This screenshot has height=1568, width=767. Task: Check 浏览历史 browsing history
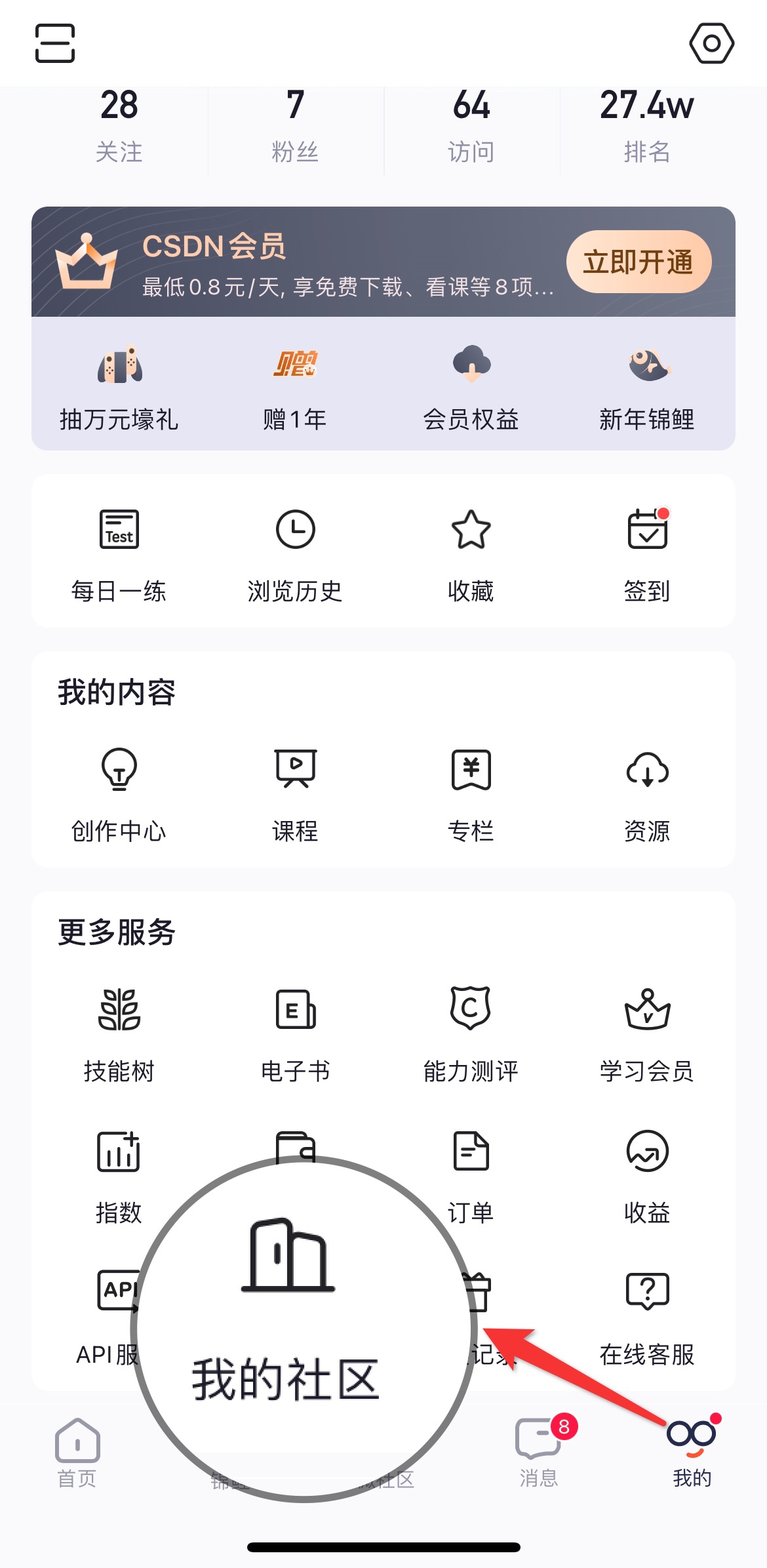295,554
